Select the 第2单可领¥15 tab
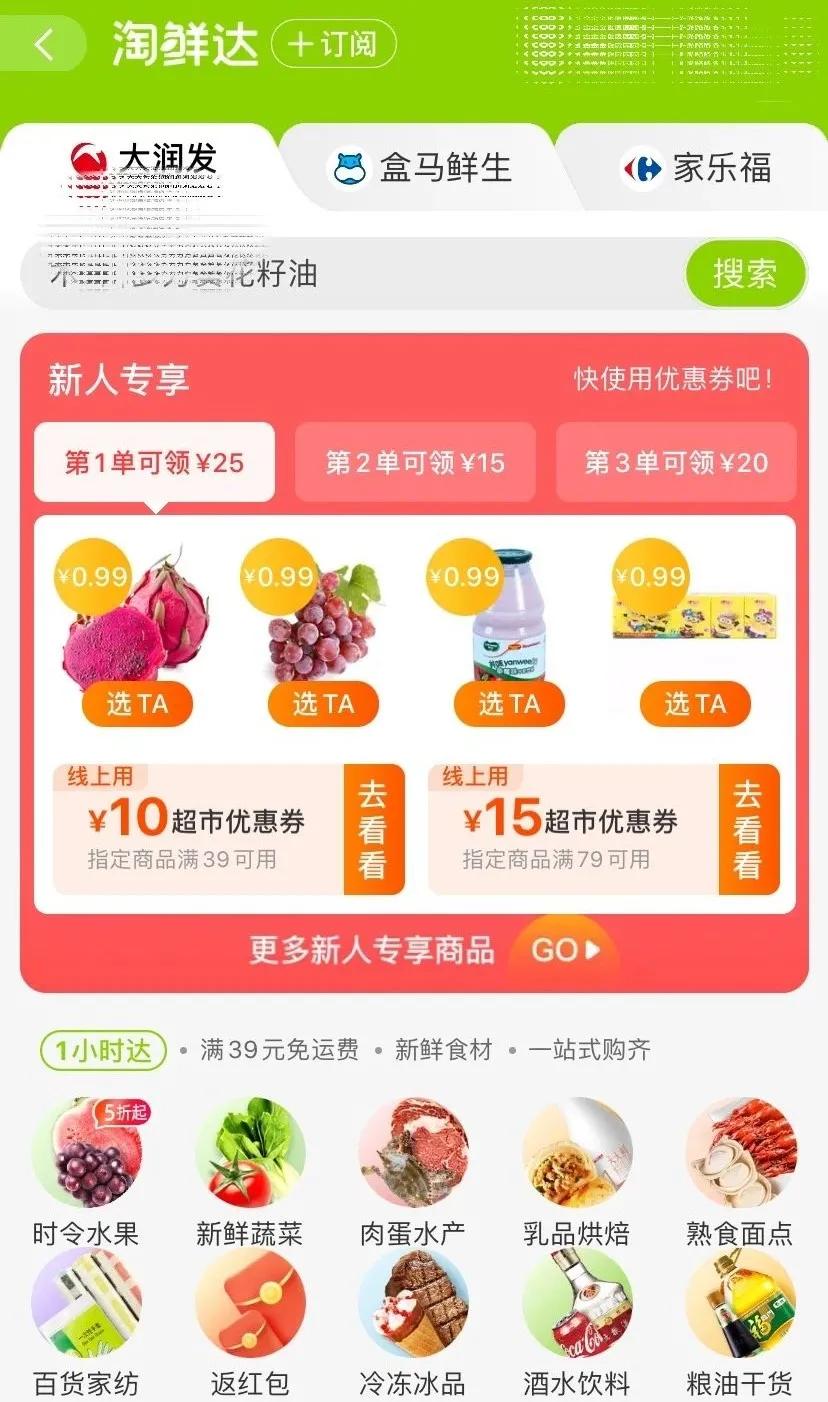Image resolution: width=828 pixels, height=1402 pixels. click(x=415, y=462)
